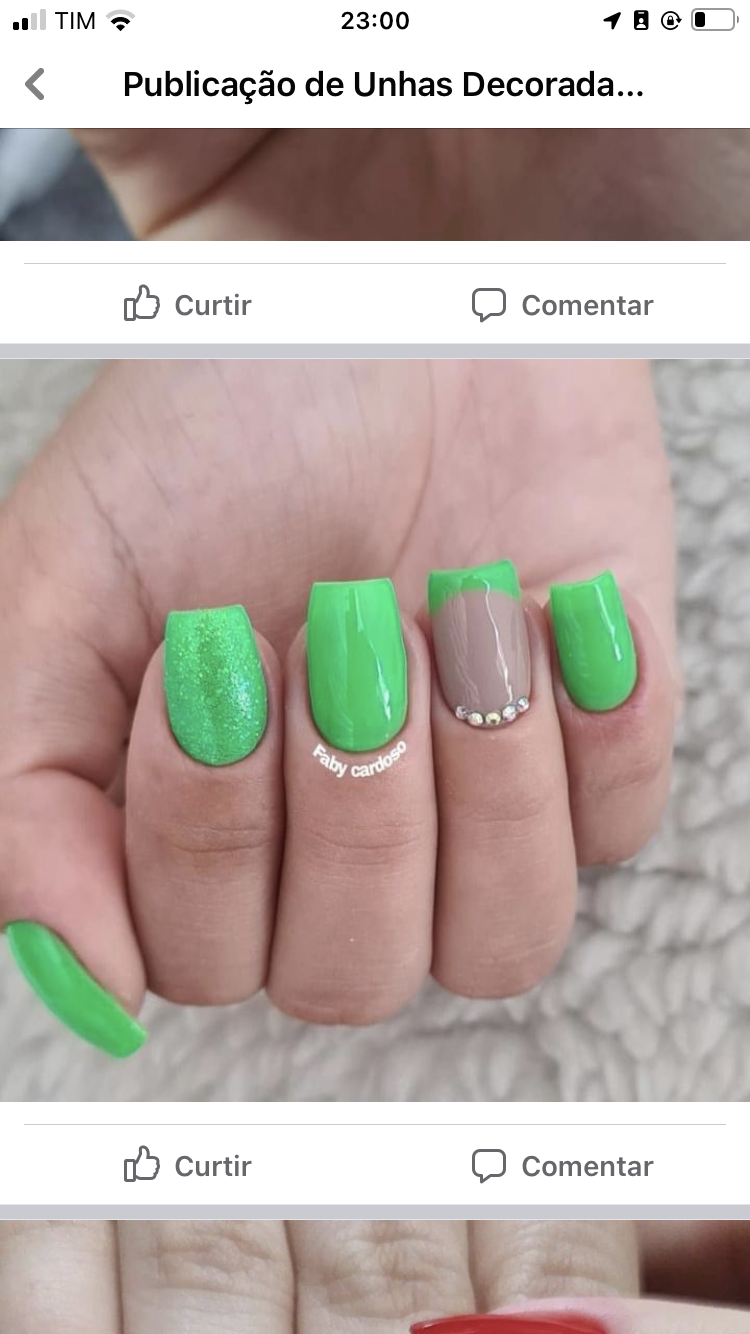750x1334 pixels.
Task: Like the photo above the green nails image
Action: point(187,304)
